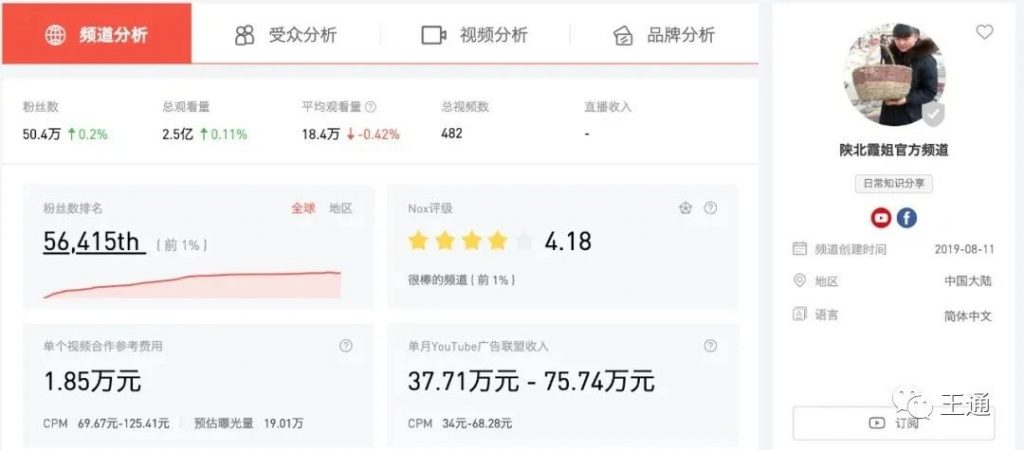Tap the help icon beside 平均观看量
The width and height of the screenshot is (1024, 450).
[x=371, y=107]
